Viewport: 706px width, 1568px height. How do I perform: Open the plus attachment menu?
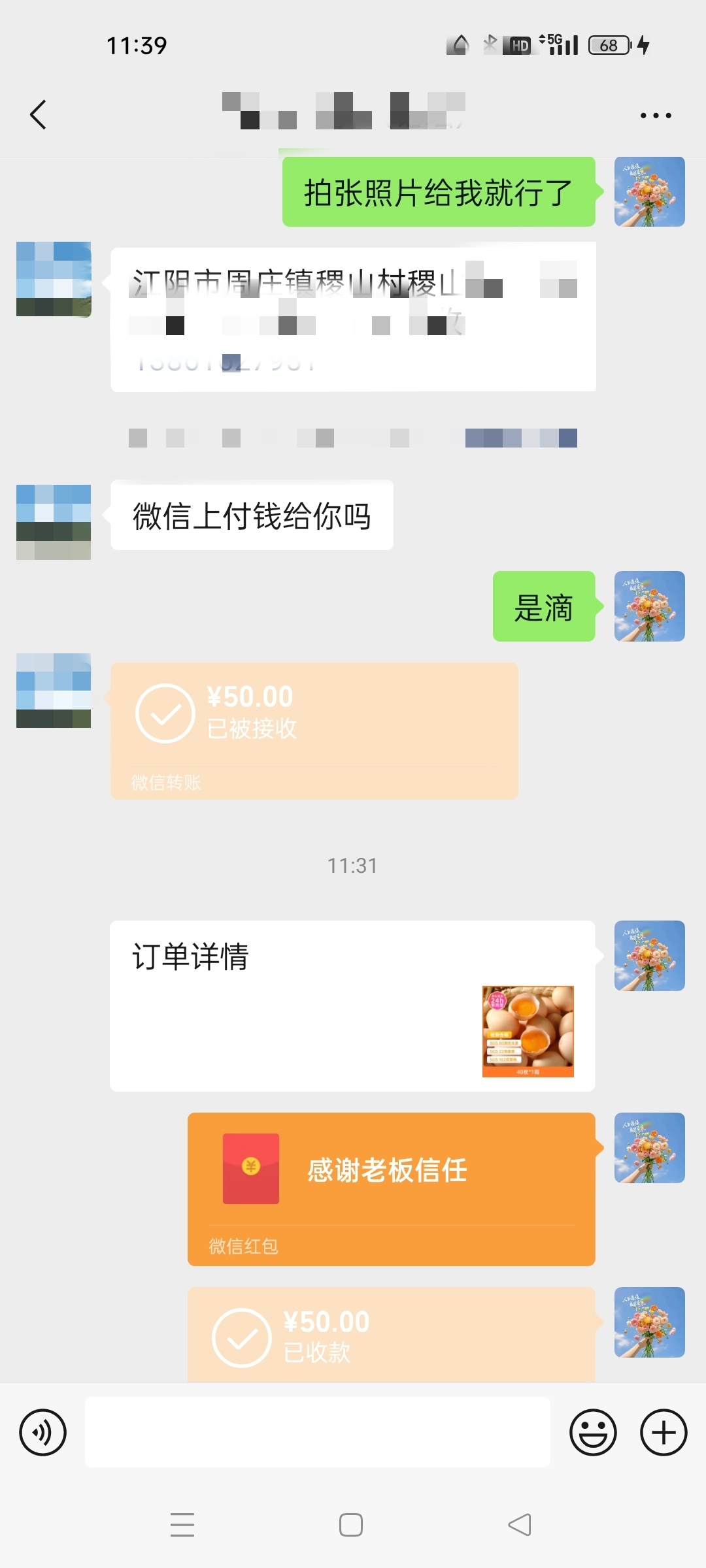663,1433
